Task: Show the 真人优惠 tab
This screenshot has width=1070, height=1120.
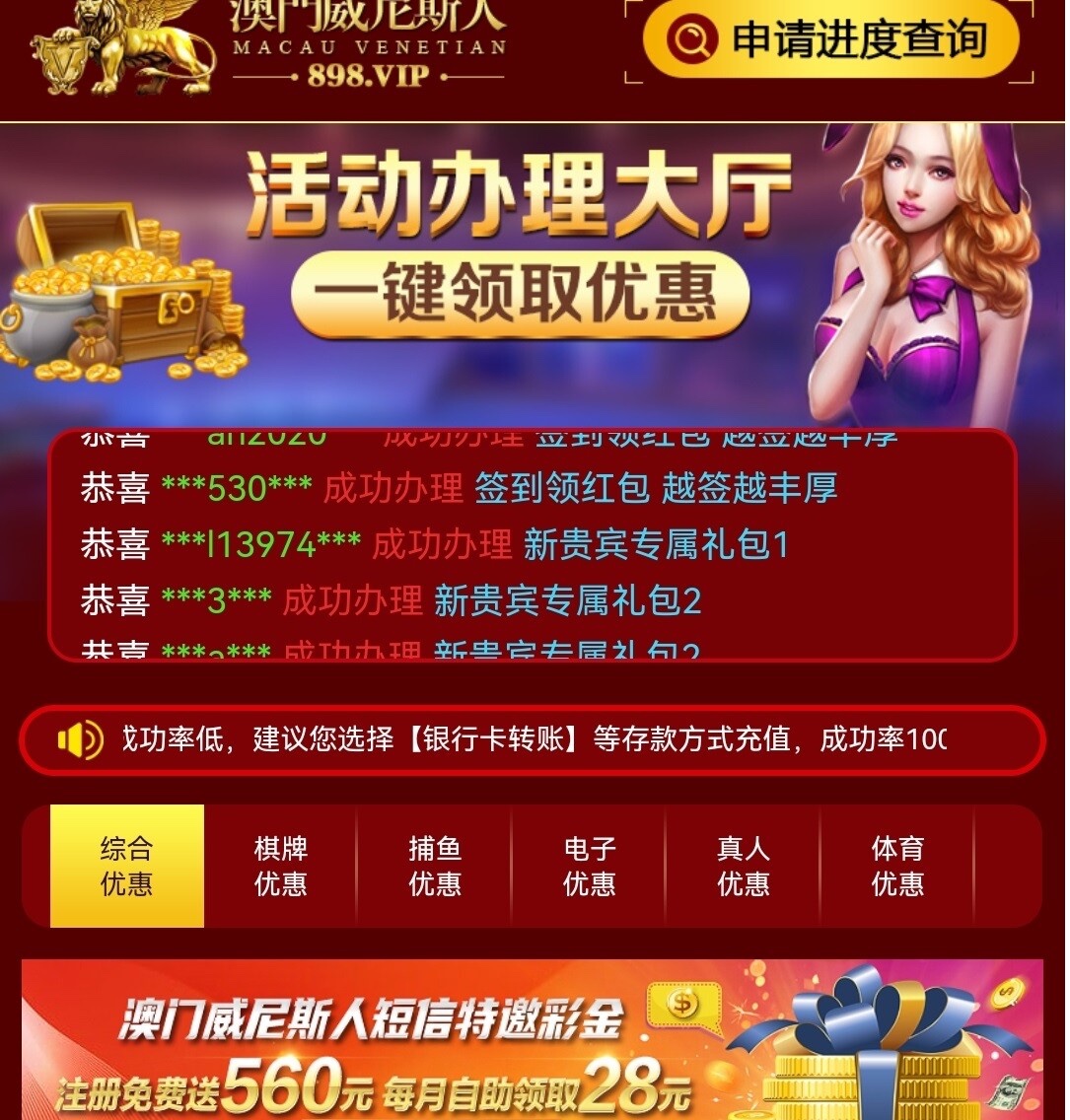Action: pos(744,866)
